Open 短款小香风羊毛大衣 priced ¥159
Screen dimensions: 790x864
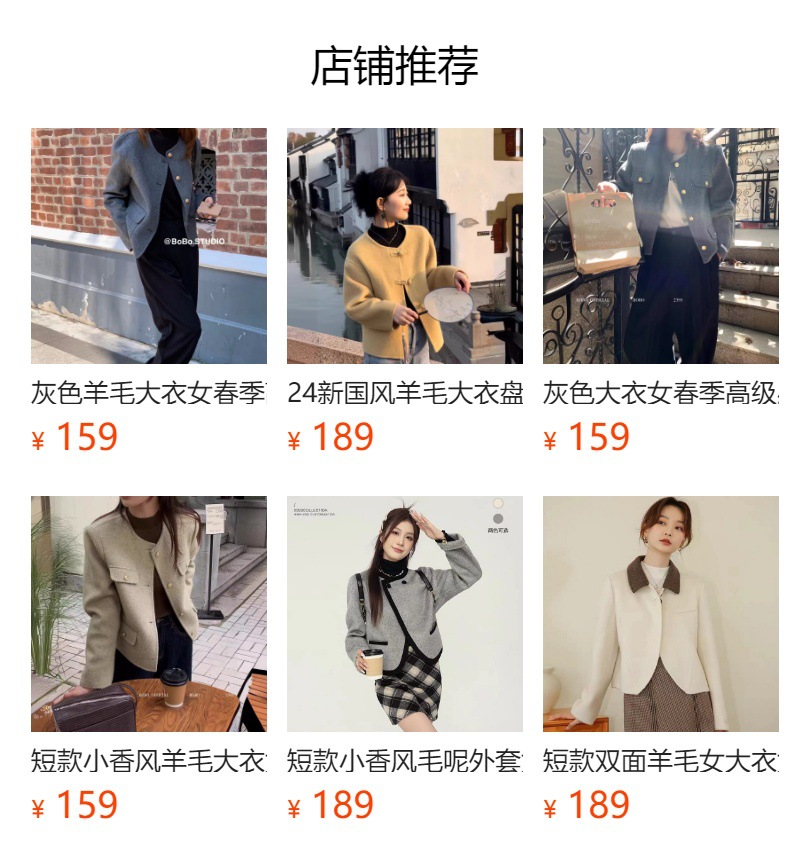point(148,614)
